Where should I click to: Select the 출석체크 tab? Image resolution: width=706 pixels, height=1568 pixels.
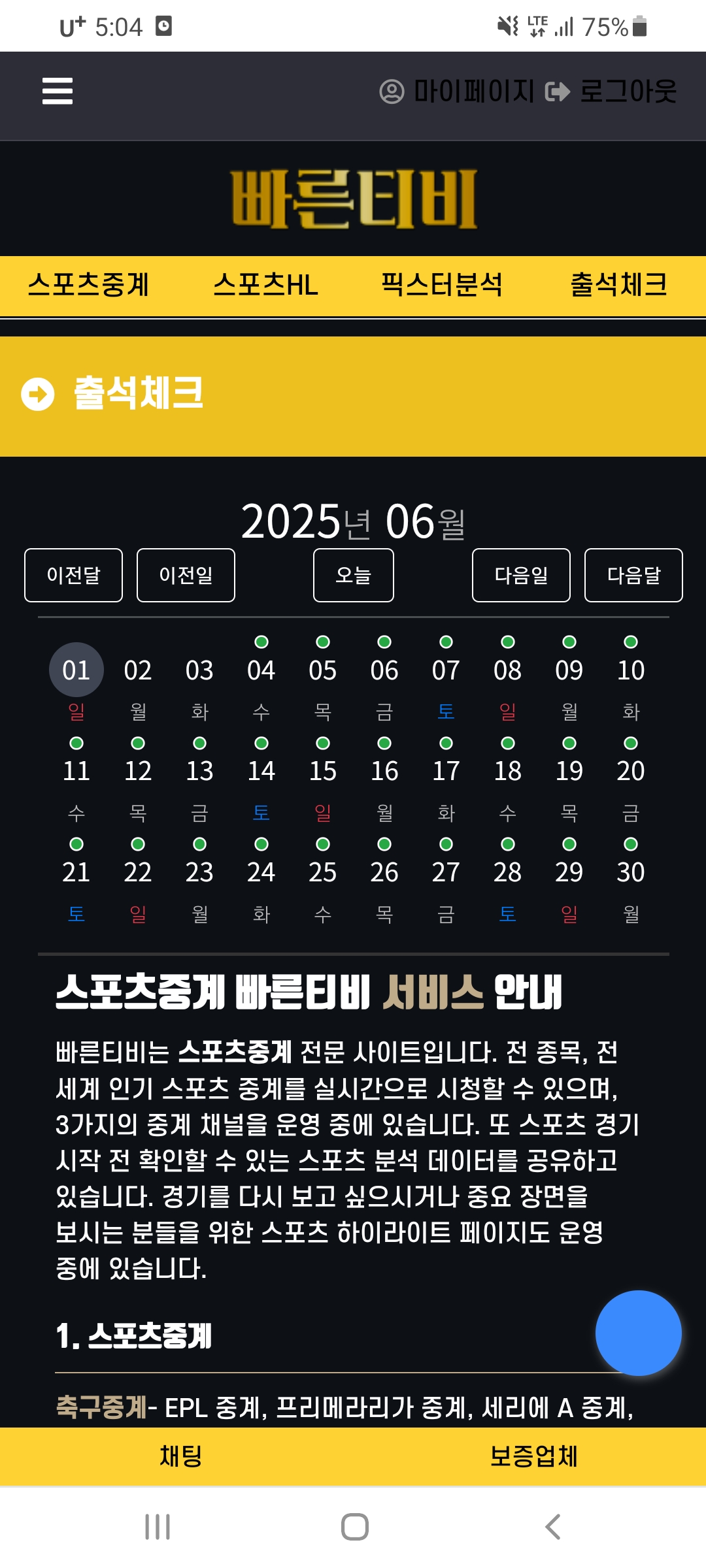click(x=618, y=285)
